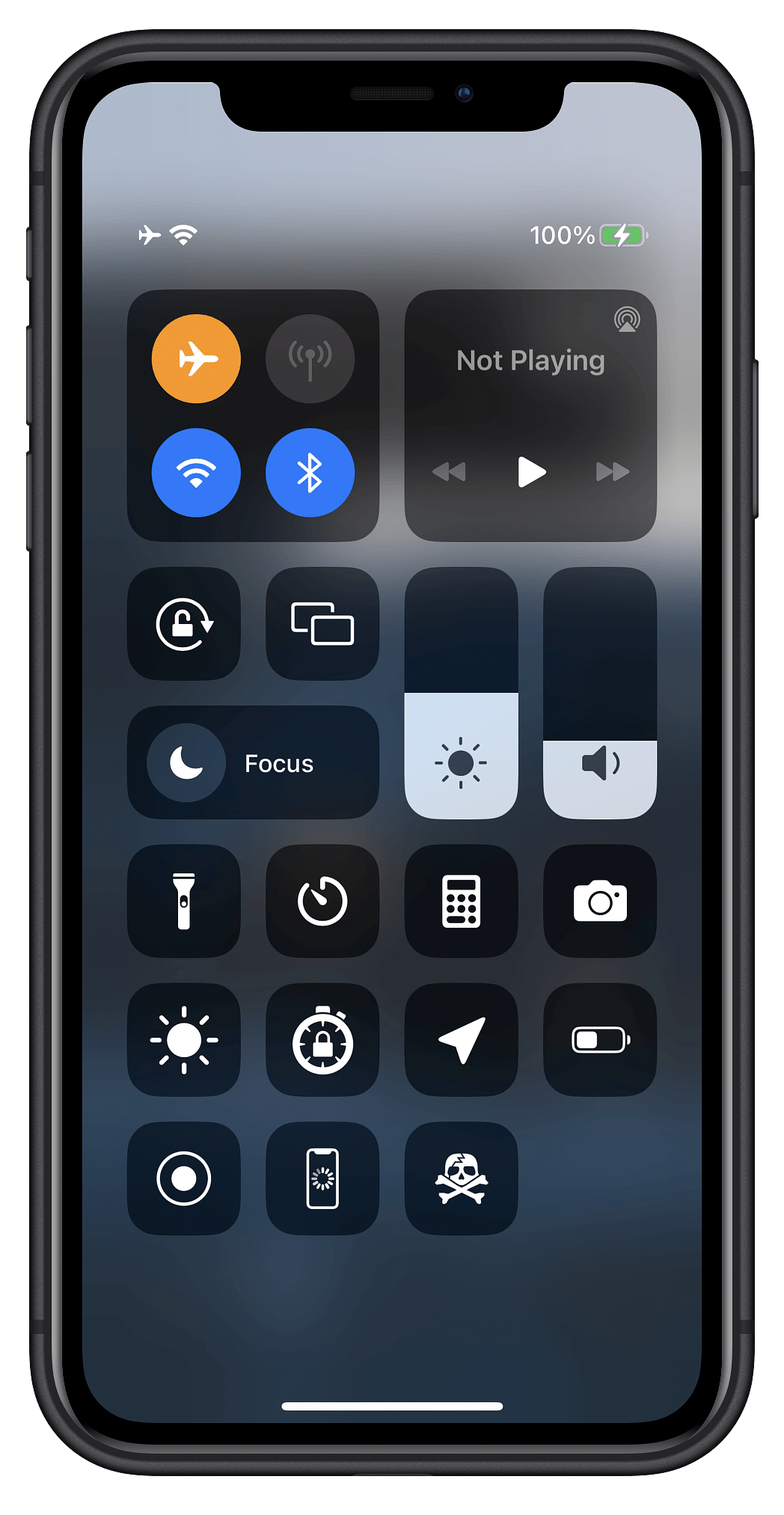Toggle the cellular data button
784x1515 pixels.
[310, 358]
